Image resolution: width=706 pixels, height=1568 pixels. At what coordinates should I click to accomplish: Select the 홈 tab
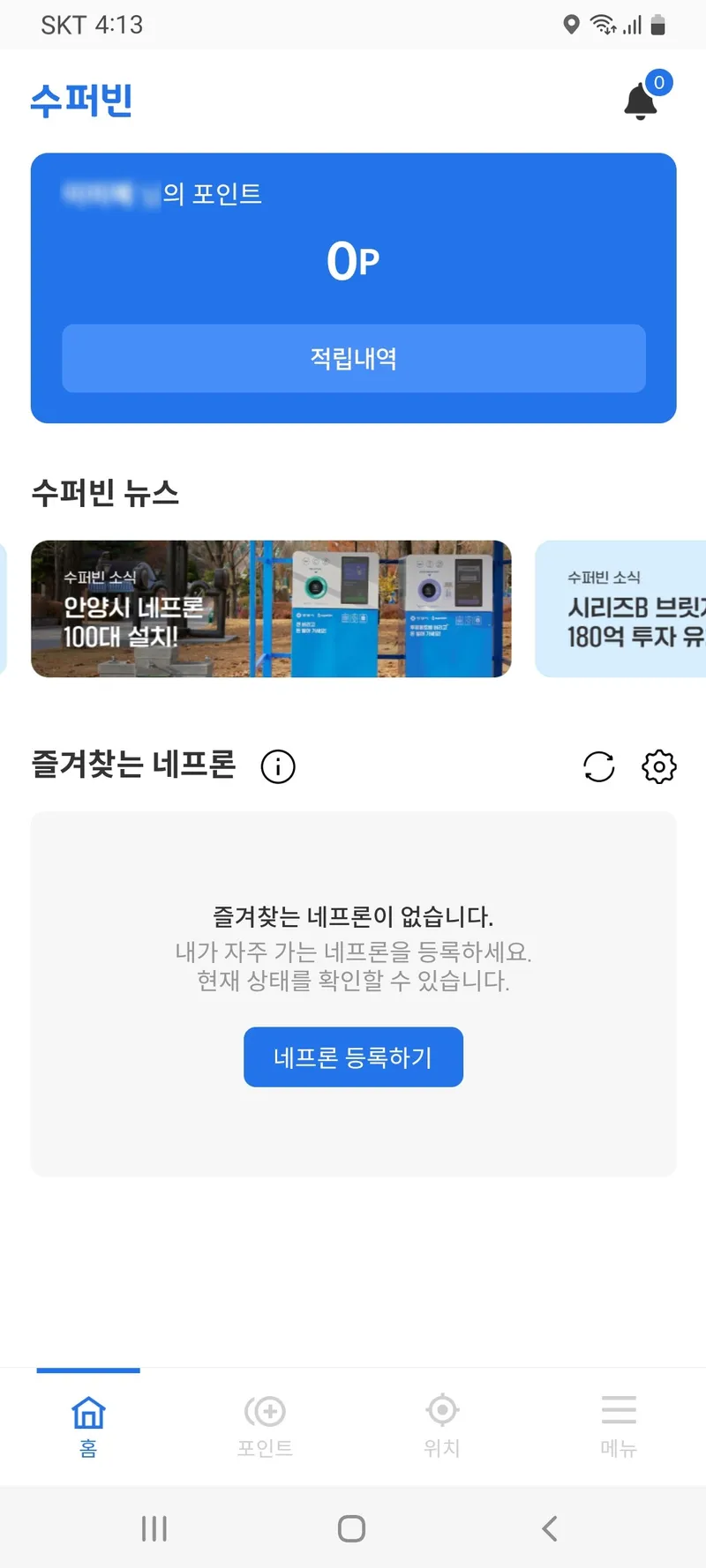point(88,1425)
